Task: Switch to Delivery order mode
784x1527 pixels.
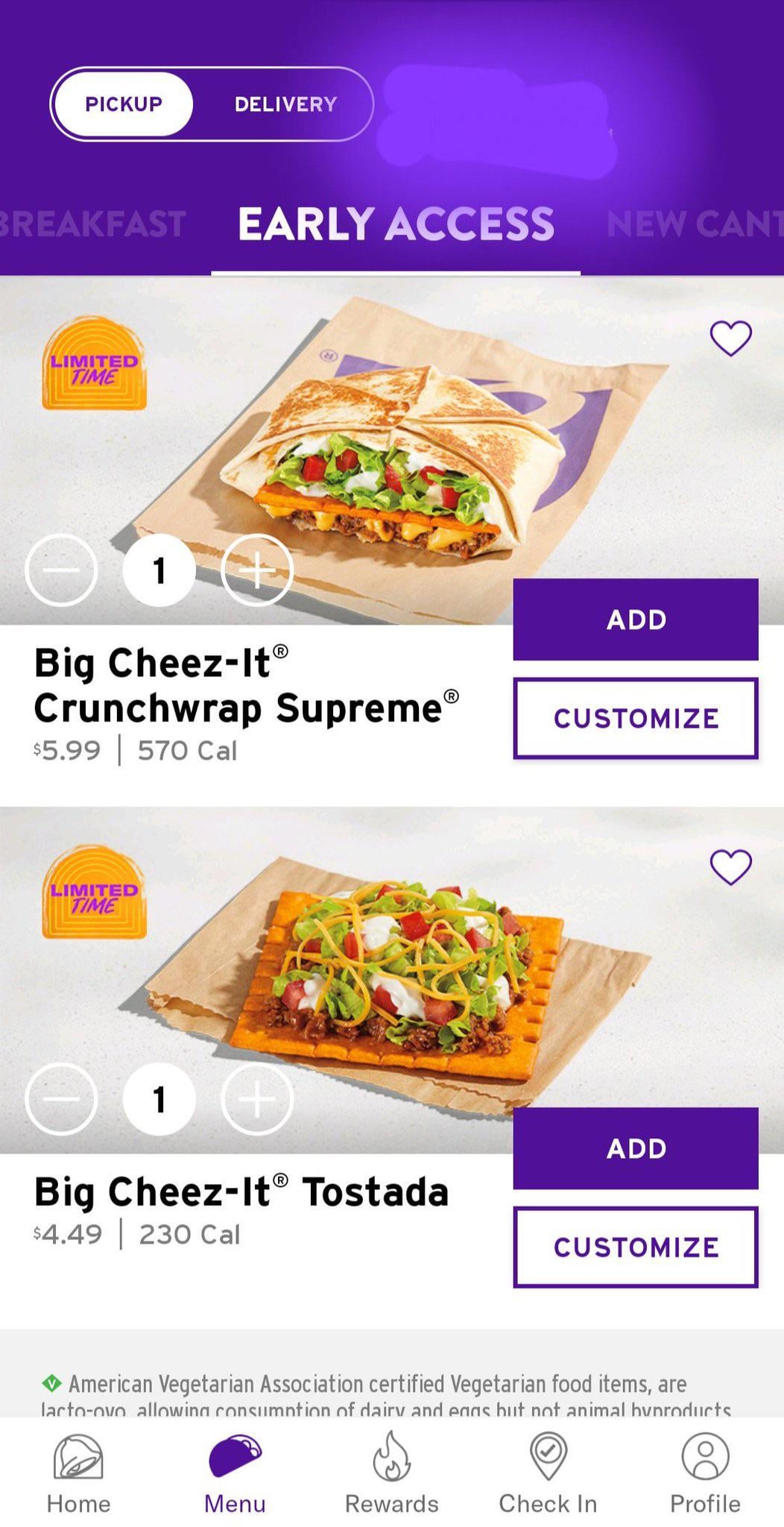Action: click(285, 104)
